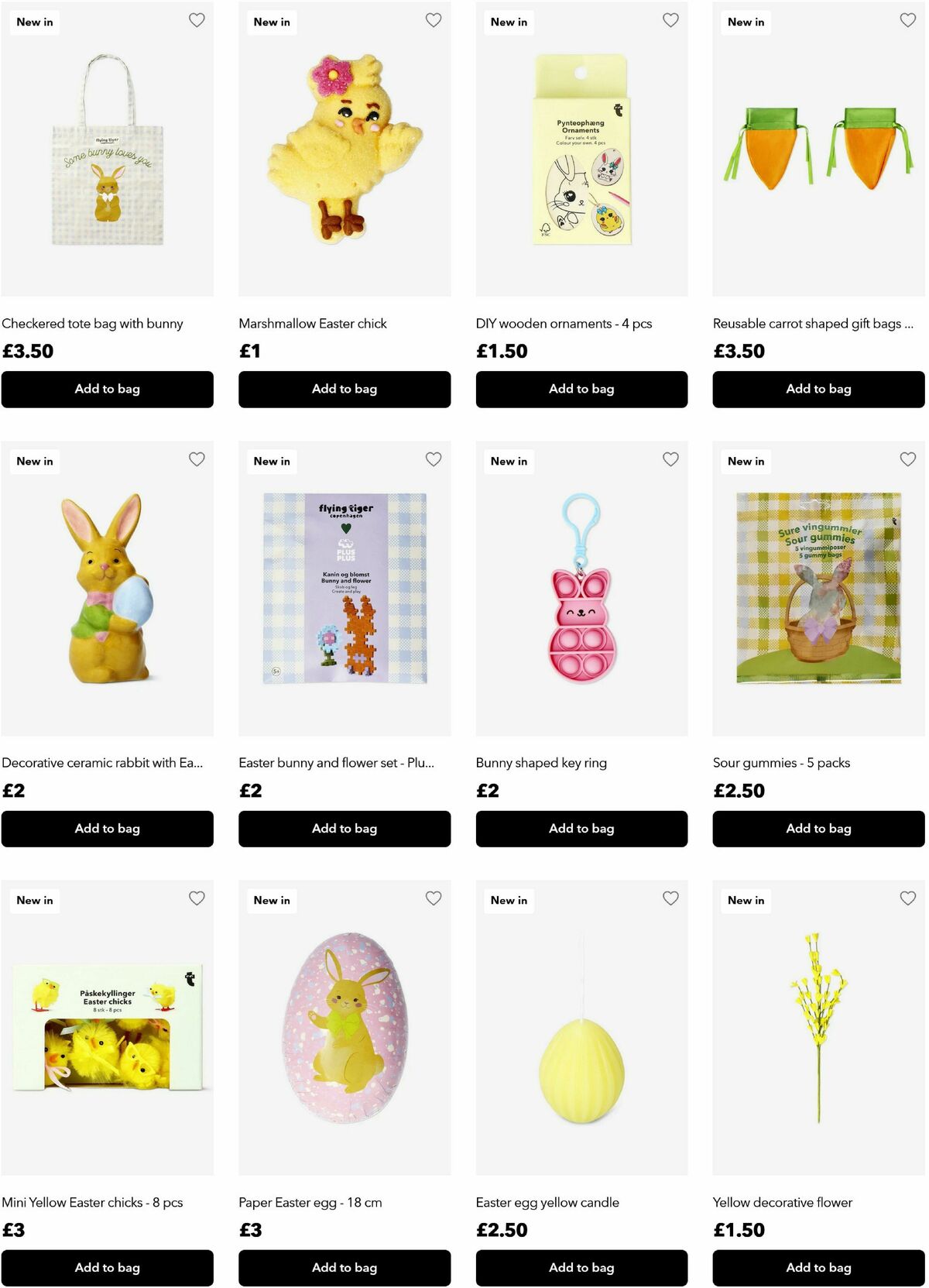The width and height of the screenshot is (929, 1288).
Task: Favorite the Easter egg yellow candle
Action: tap(670, 898)
